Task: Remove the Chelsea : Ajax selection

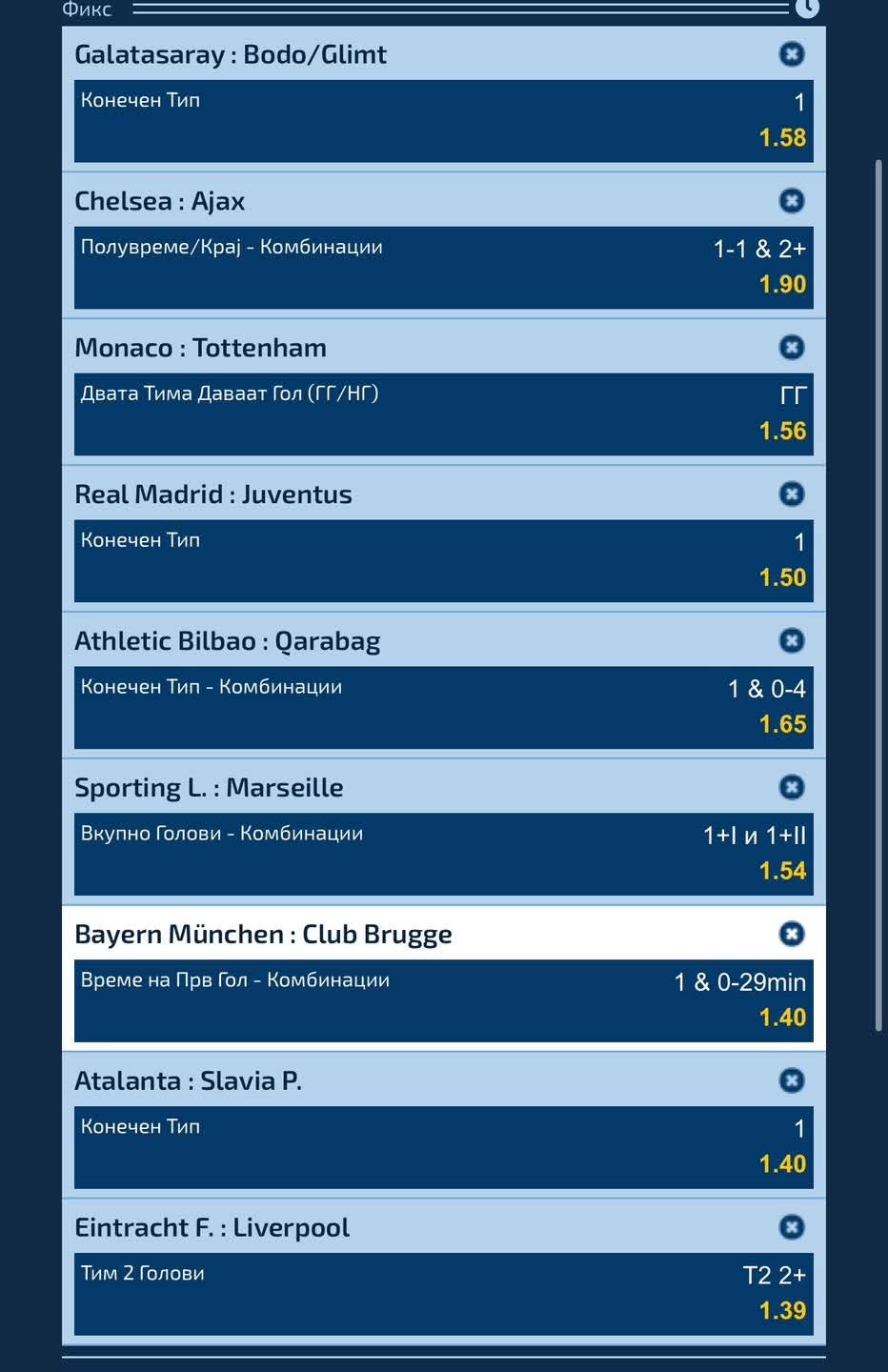Action: (792, 201)
